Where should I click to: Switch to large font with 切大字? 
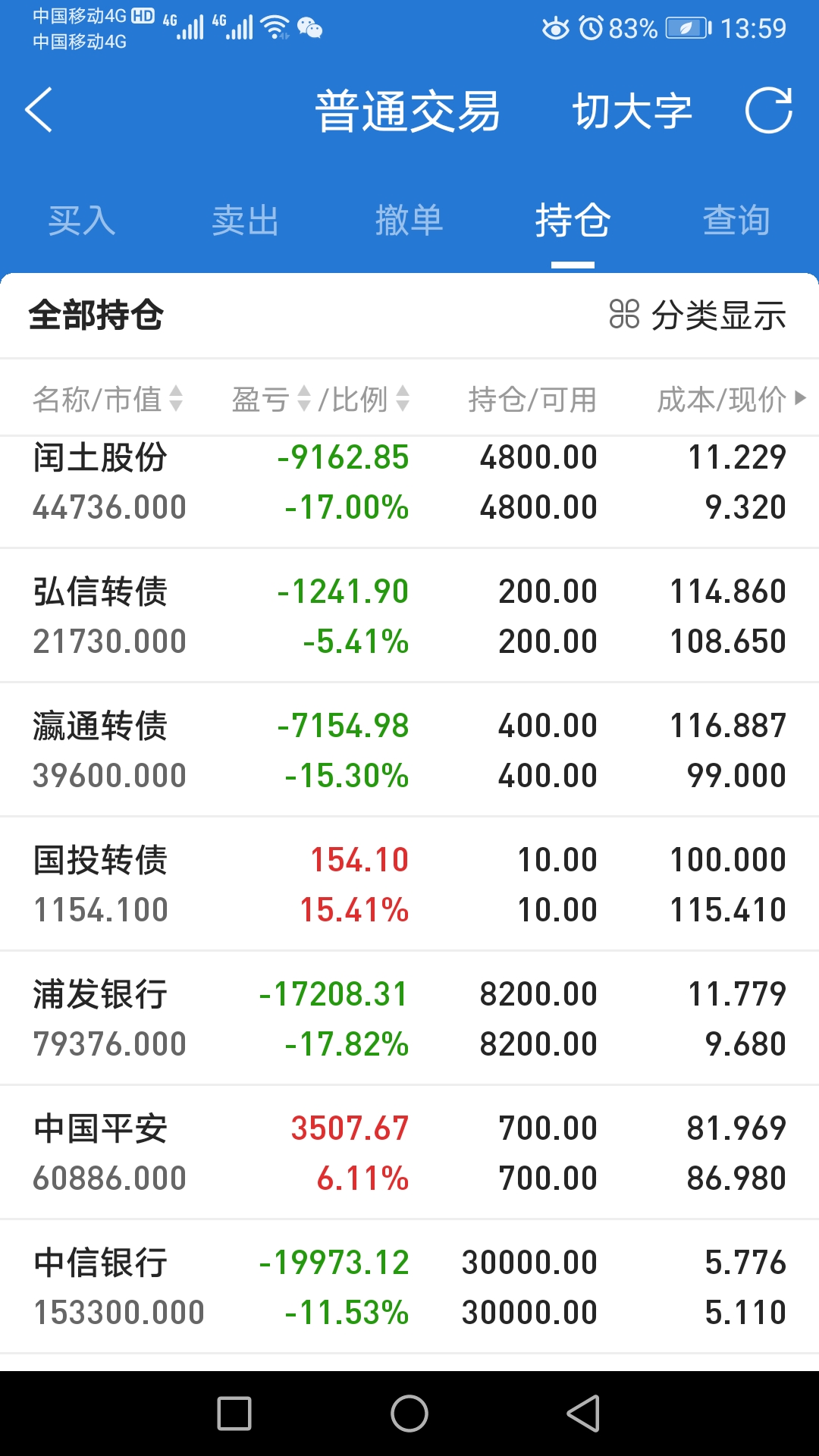click(x=632, y=112)
